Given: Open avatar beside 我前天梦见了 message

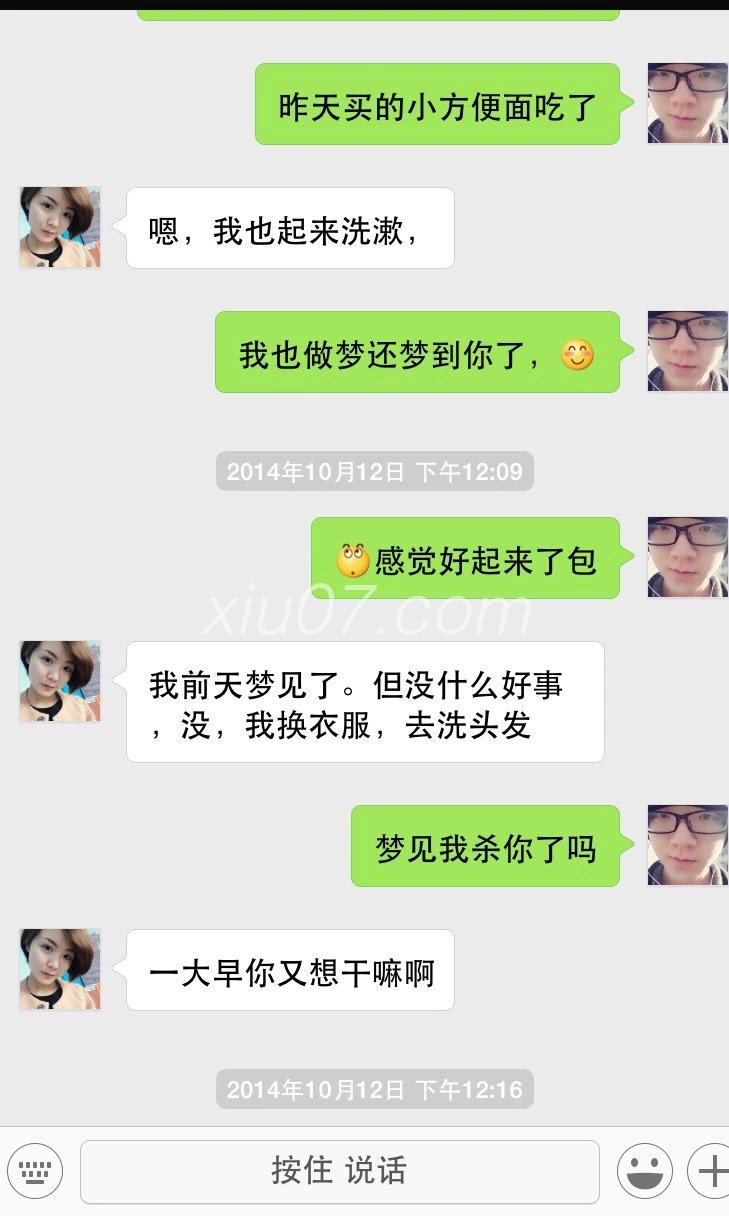Looking at the screenshot, I should click(60, 681).
